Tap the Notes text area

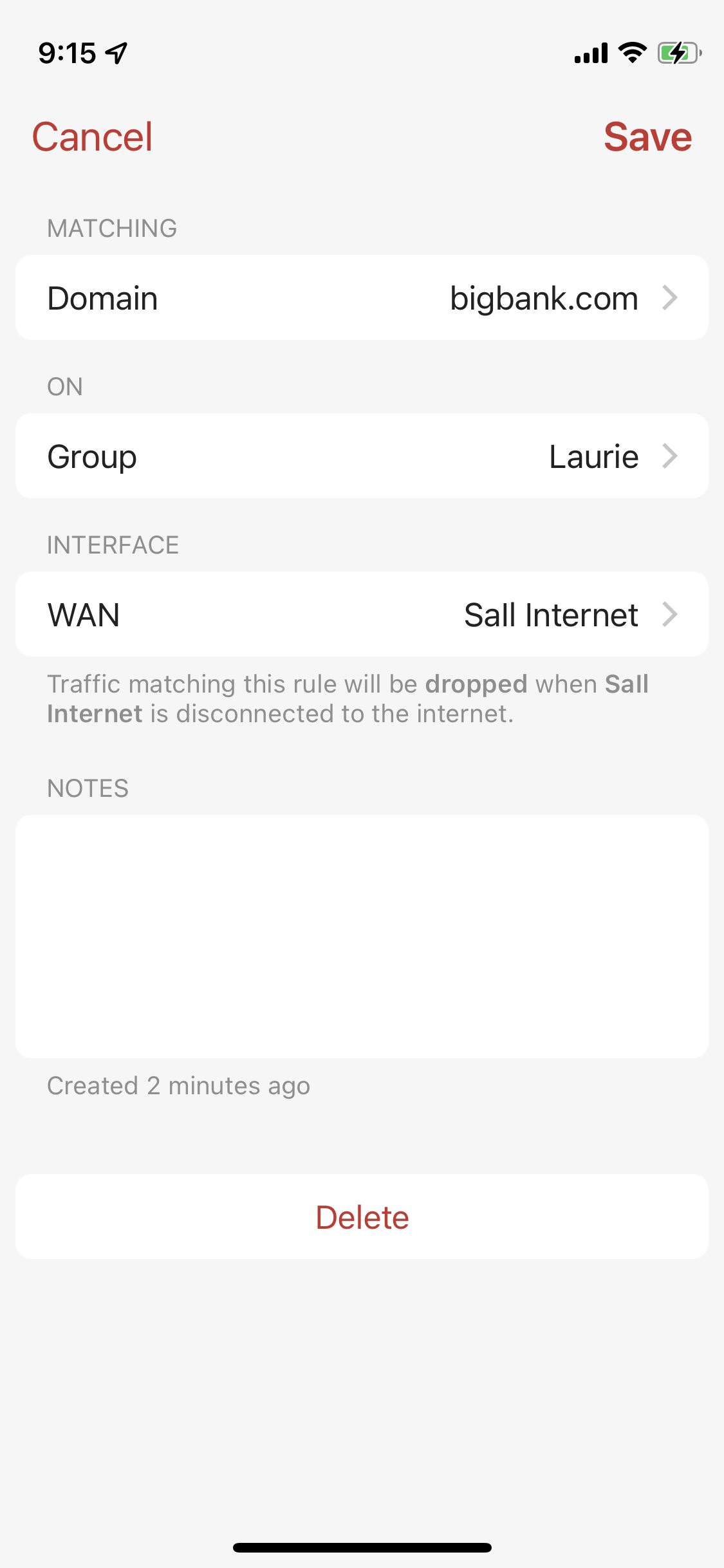click(x=362, y=937)
